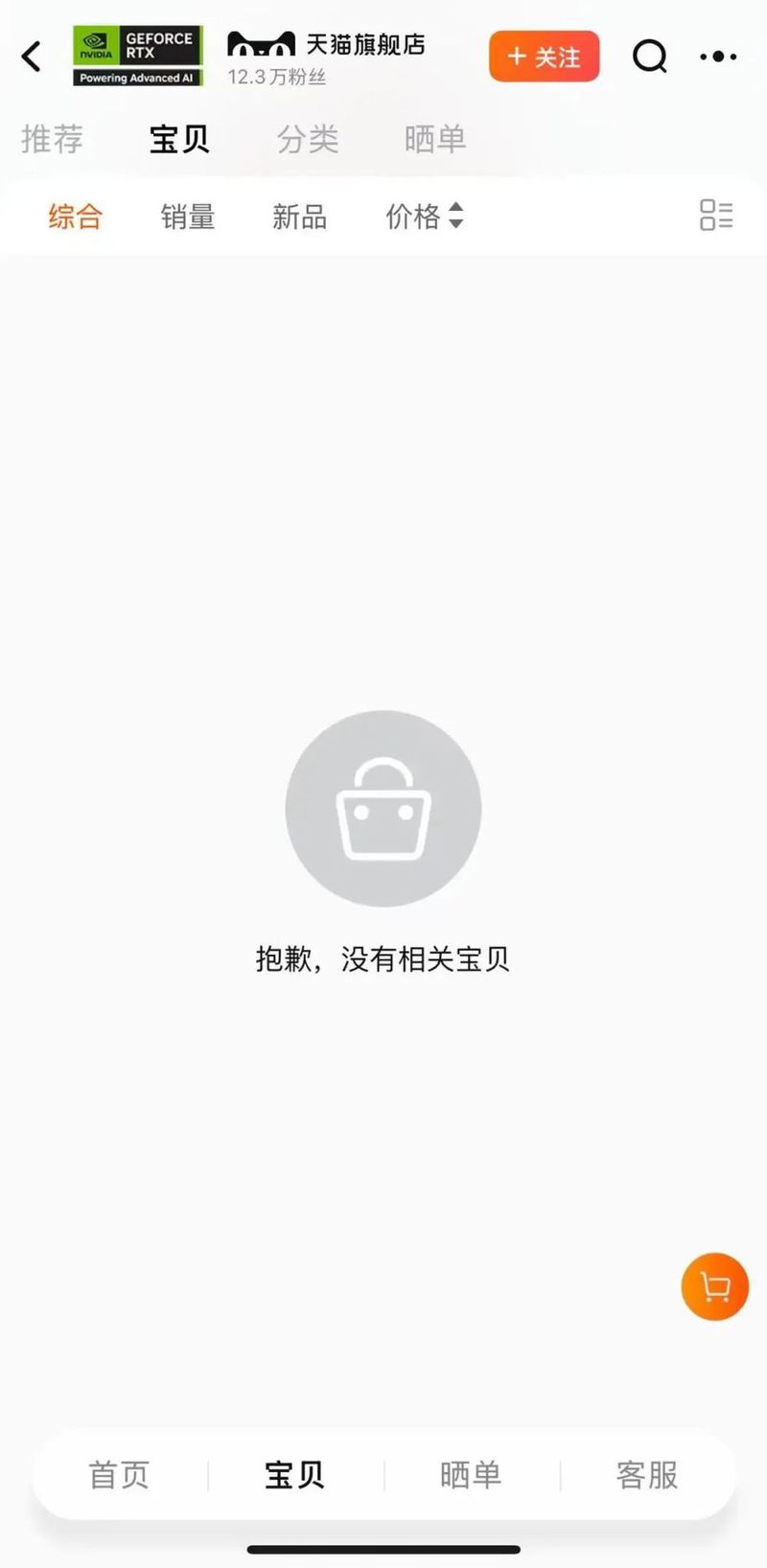Open the store search icon
The image size is (767, 1568).
click(650, 57)
